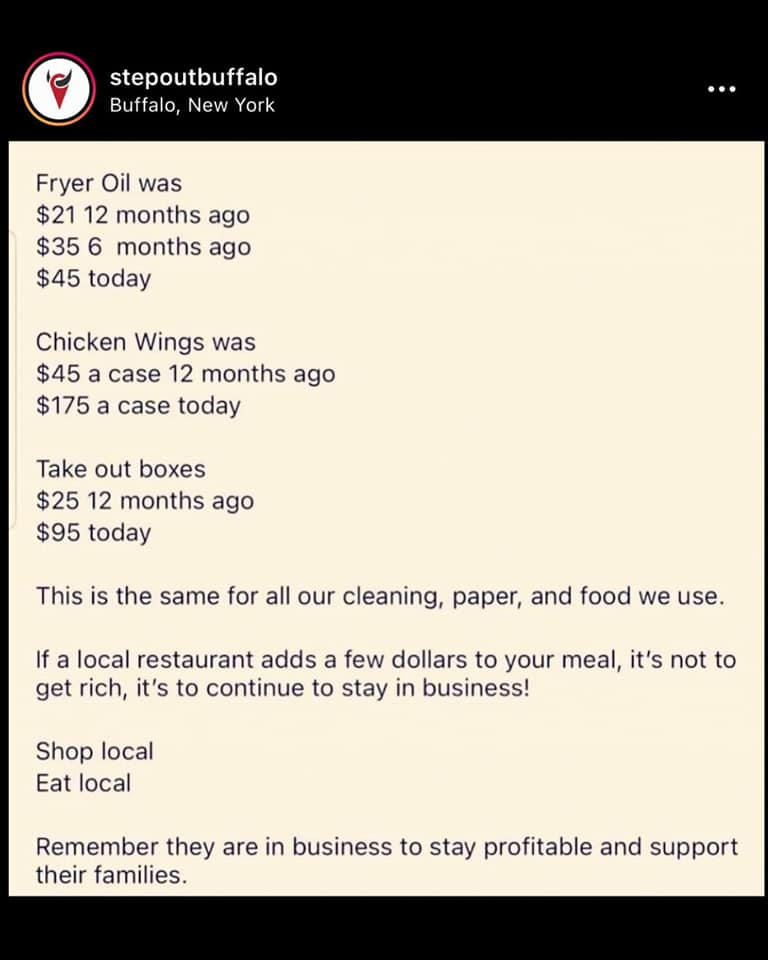Click the rightmost dot of the overflow menu

[734, 88]
